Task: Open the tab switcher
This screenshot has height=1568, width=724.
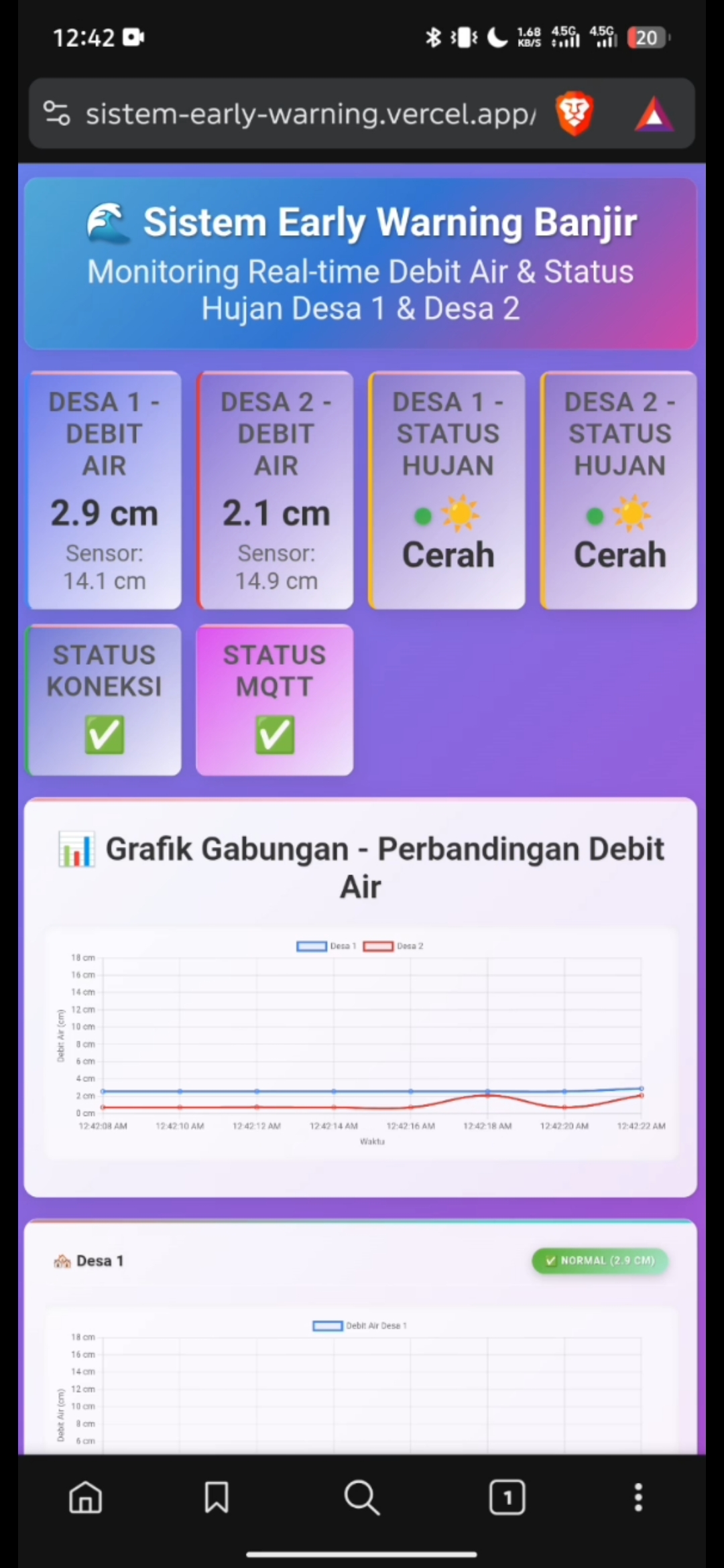Action: (x=507, y=1498)
